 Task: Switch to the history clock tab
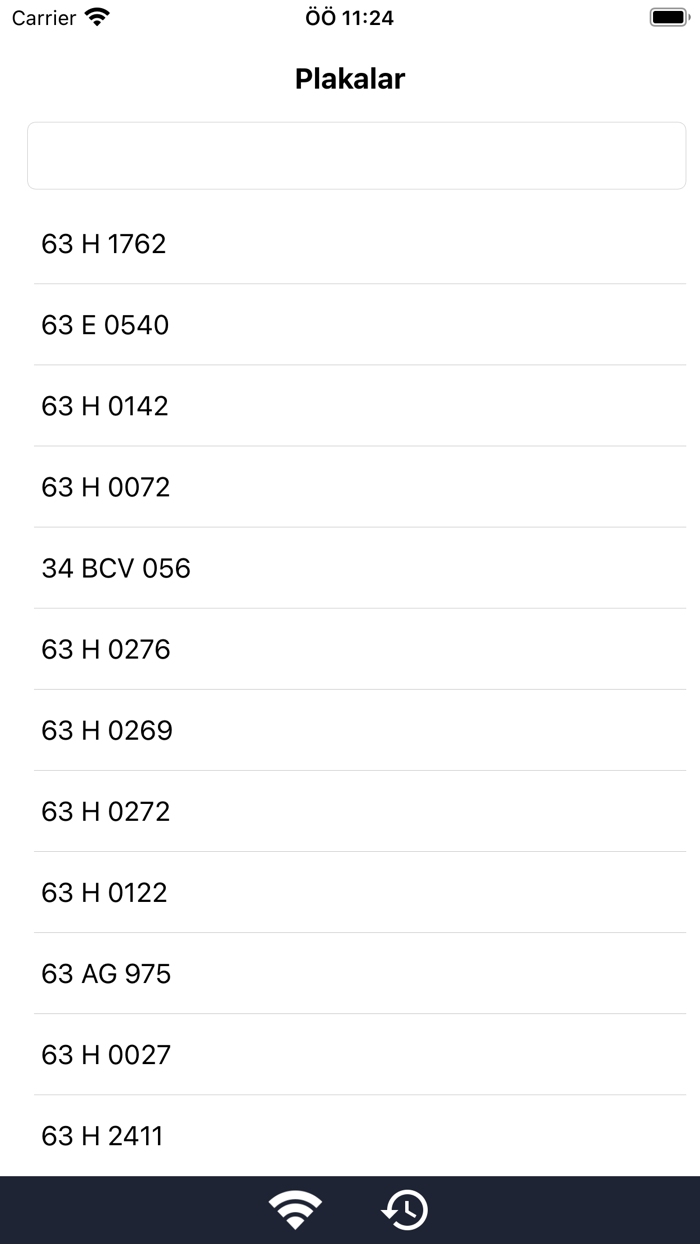pyautogui.click(x=405, y=1210)
